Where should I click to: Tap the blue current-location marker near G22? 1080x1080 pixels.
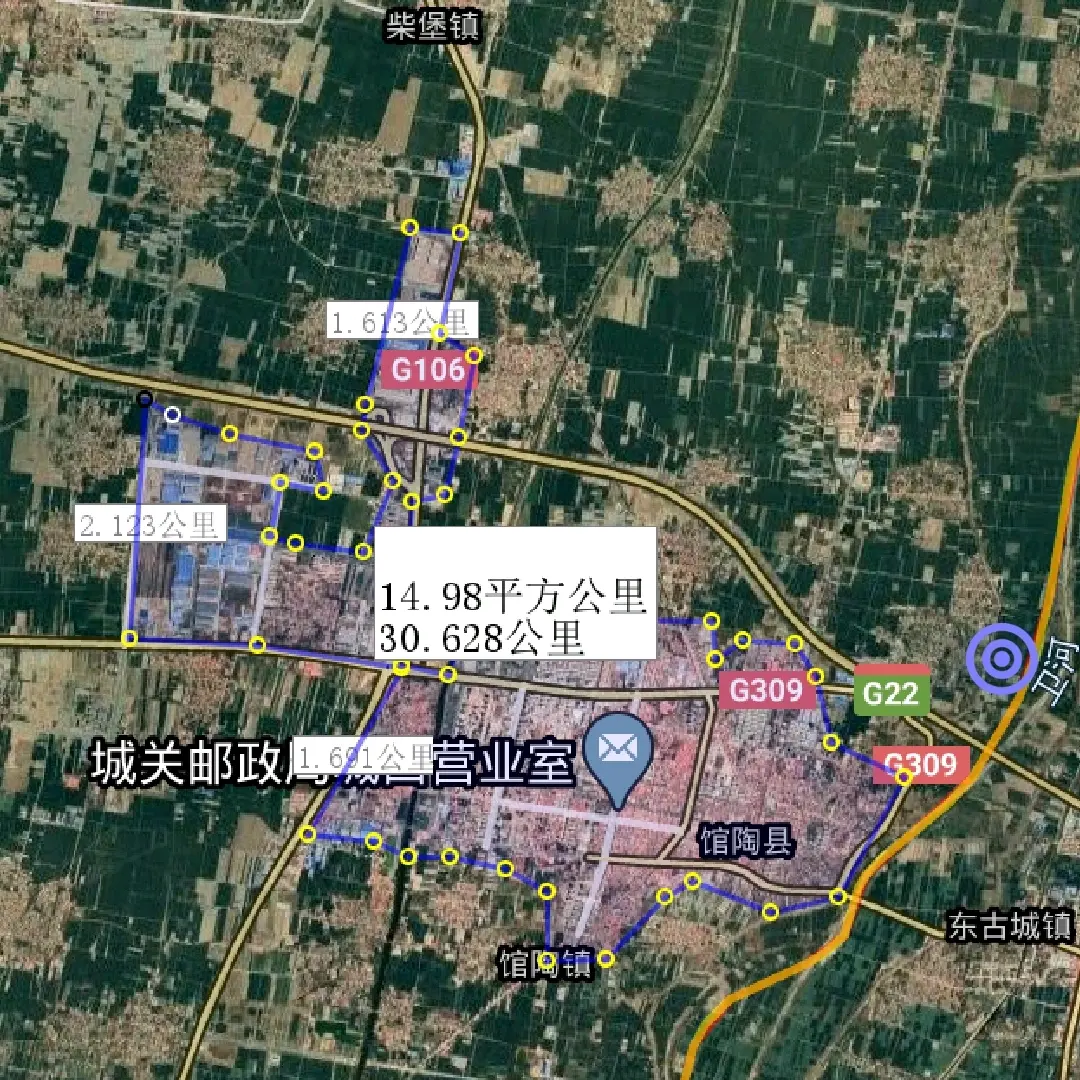coord(1001,659)
